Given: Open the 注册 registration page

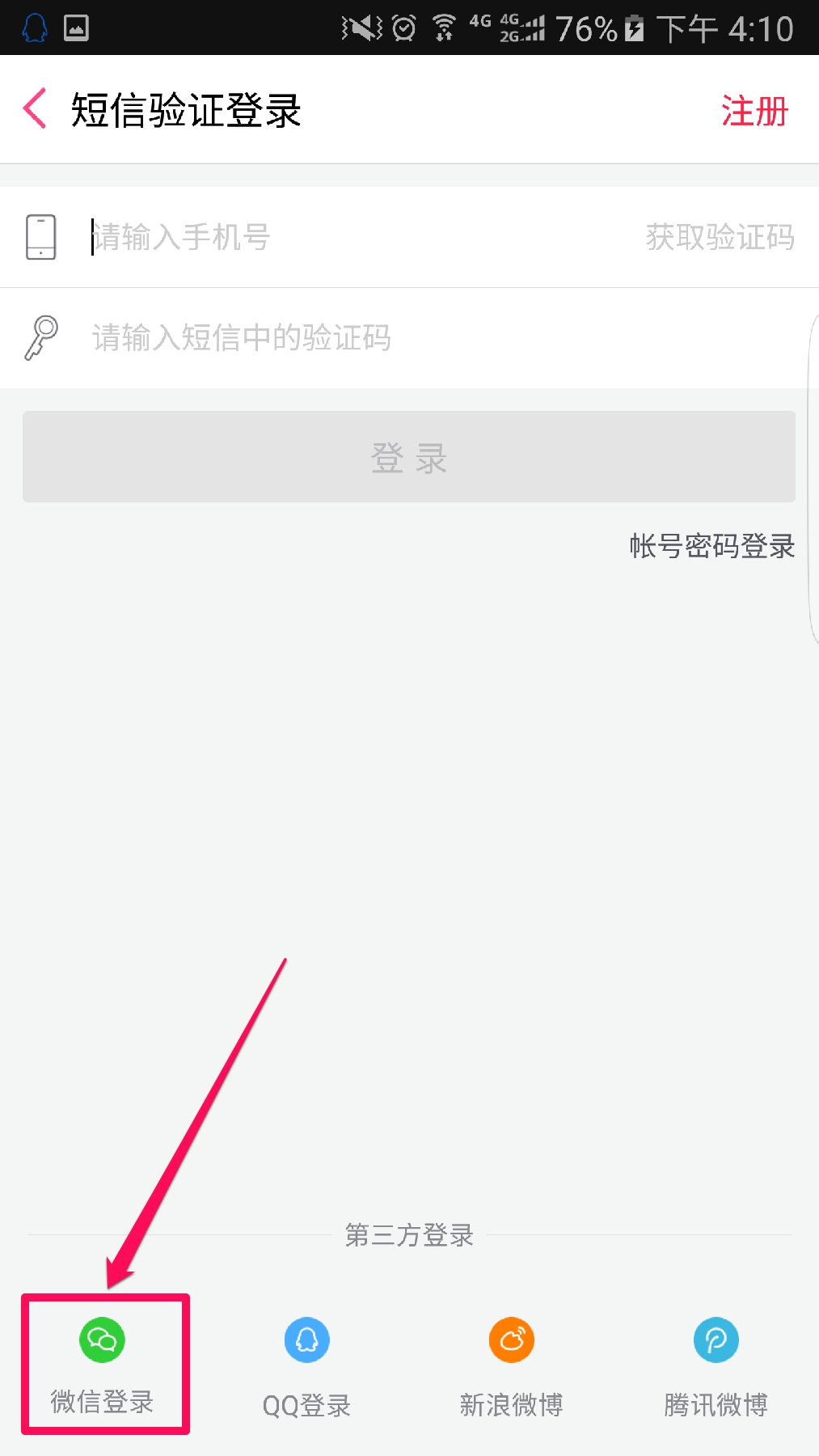Looking at the screenshot, I should click(x=754, y=111).
